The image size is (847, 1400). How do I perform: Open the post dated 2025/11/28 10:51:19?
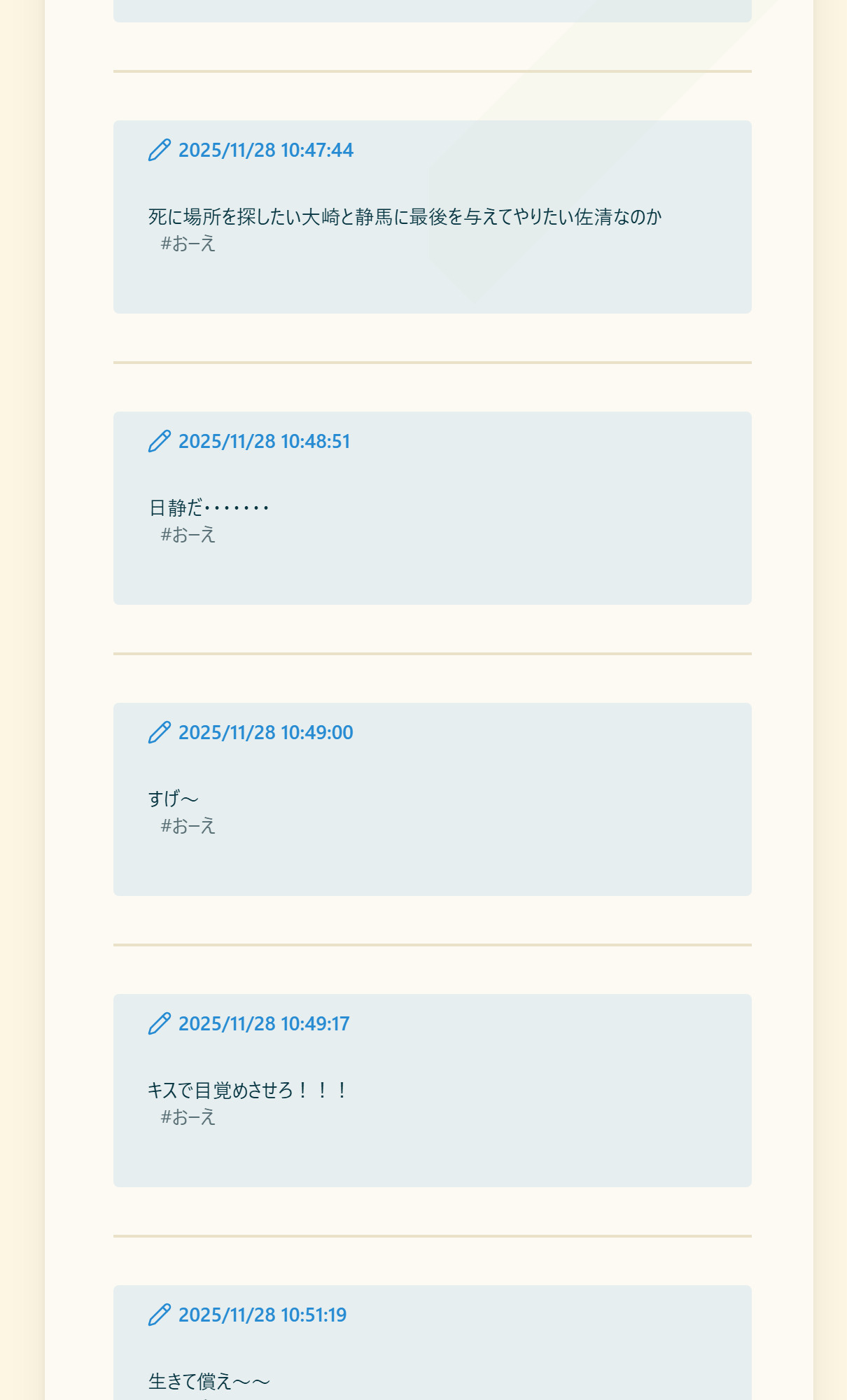(262, 1315)
